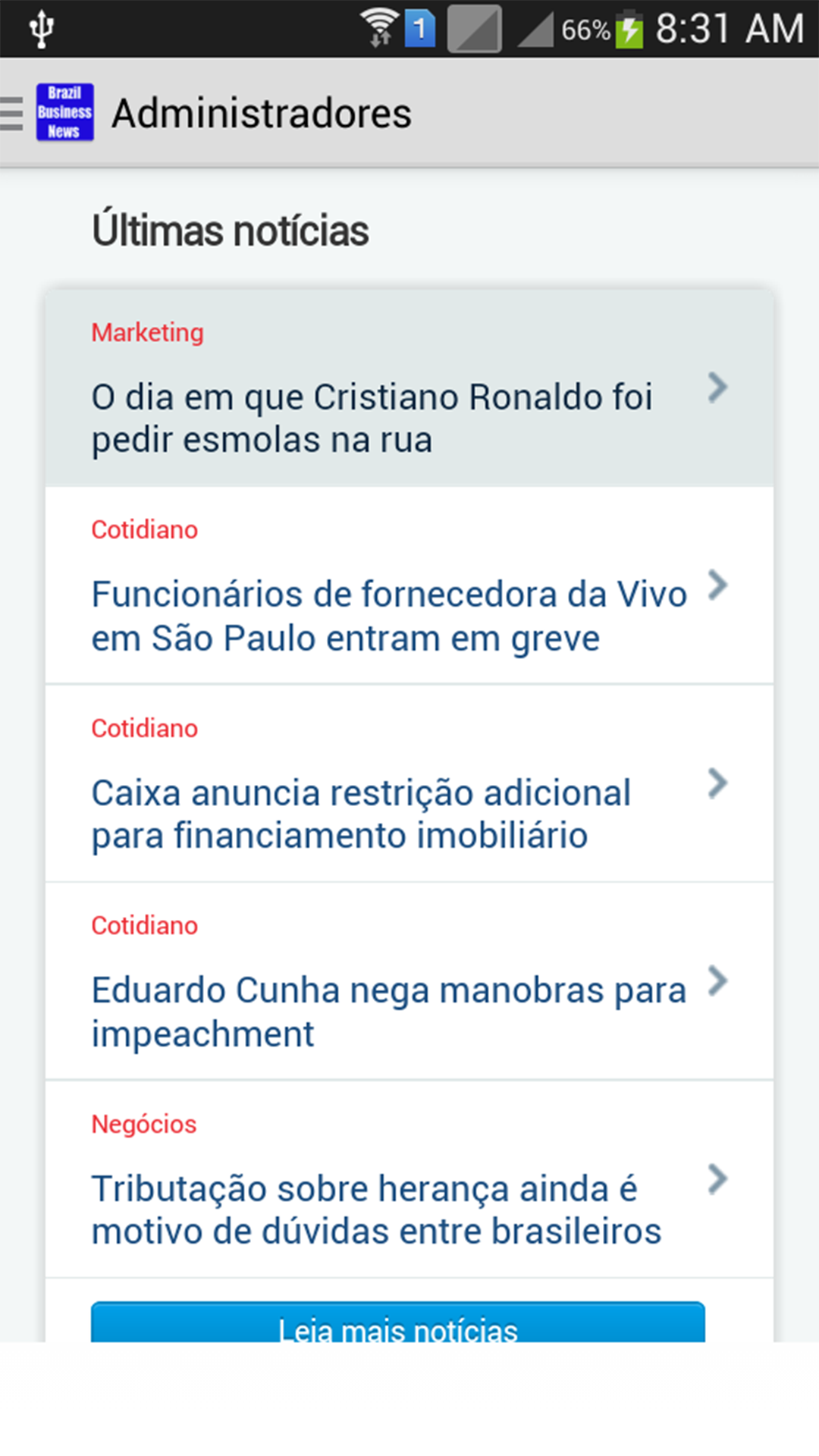Tap the Leia mais notícias button

click(x=397, y=1324)
